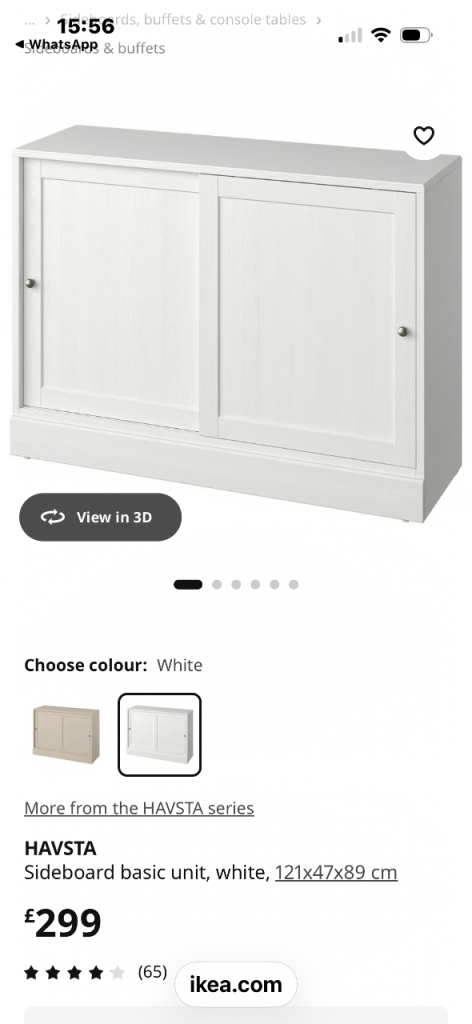Tap the ikea.com address pill
Screen dimensions: 472x1024
pos(236,984)
